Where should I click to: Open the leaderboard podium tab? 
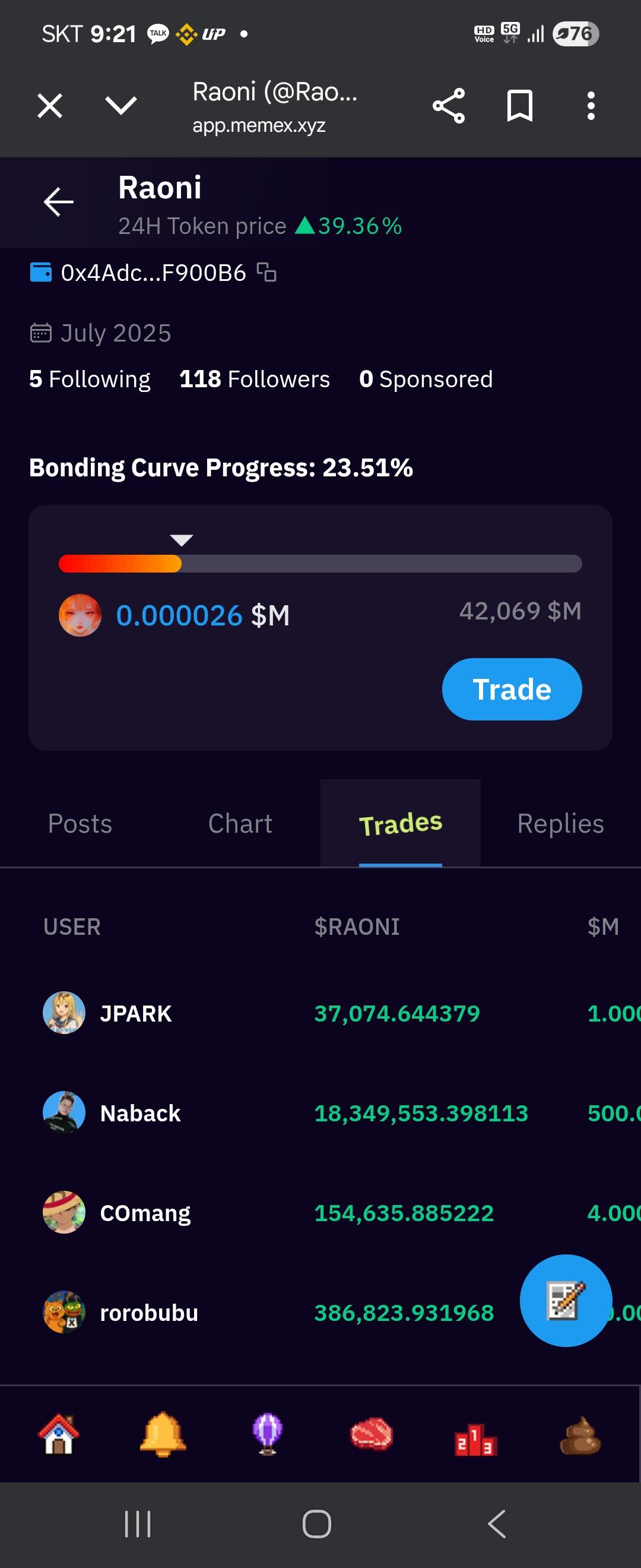[x=475, y=1439]
